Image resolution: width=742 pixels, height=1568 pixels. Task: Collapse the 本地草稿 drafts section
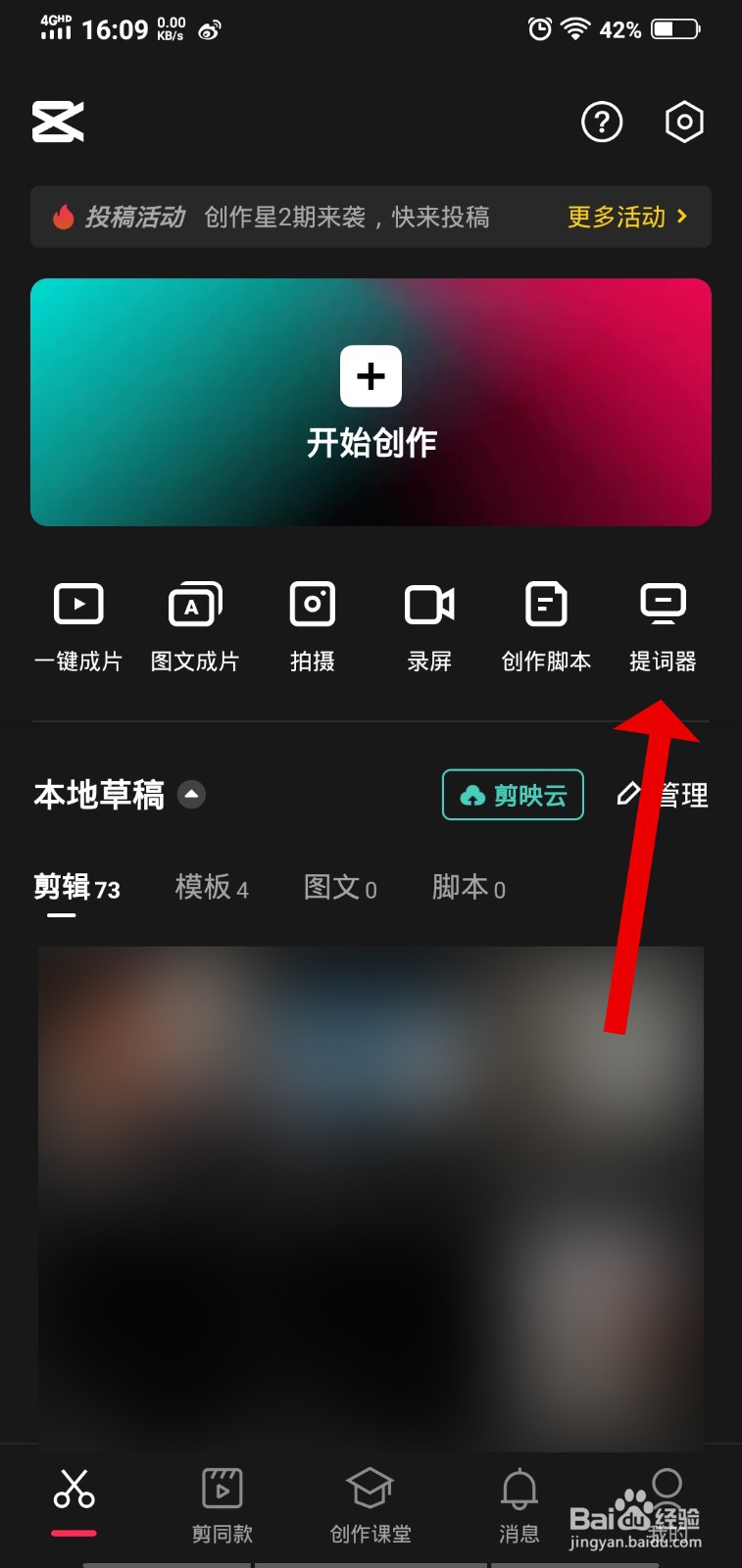coord(192,795)
